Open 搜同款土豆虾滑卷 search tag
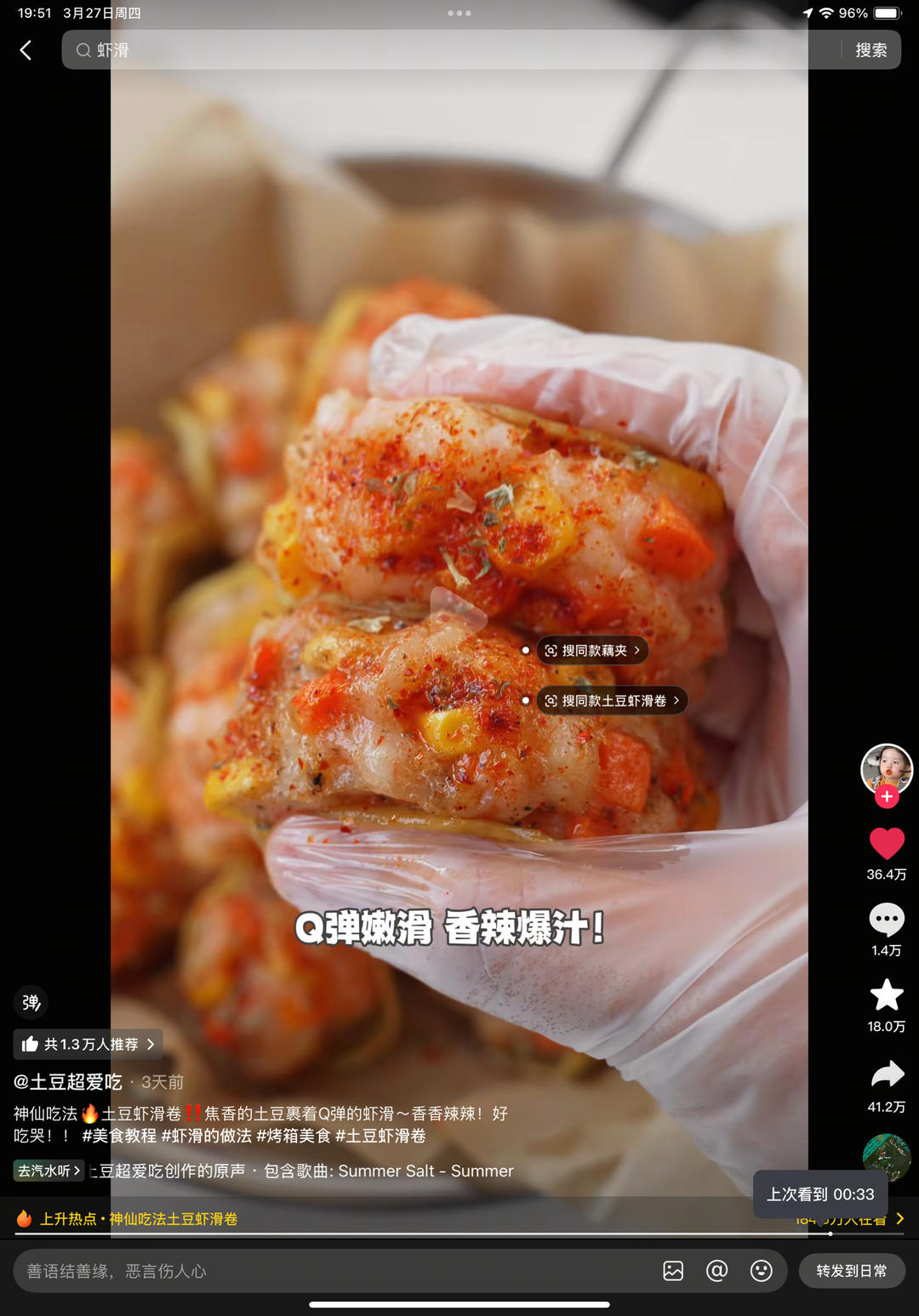The height and width of the screenshot is (1316, 919). 613,701
